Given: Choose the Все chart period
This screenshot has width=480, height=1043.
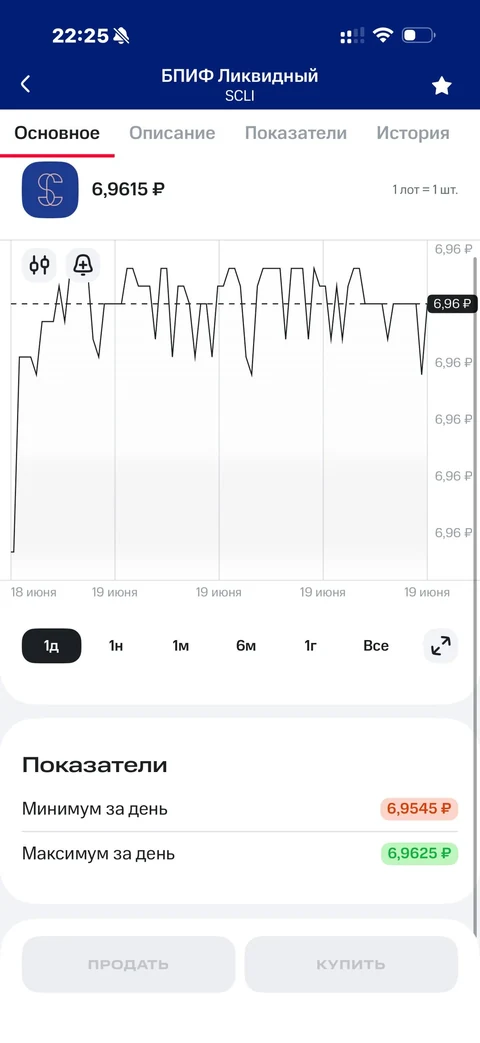Looking at the screenshot, I should coord(376,646).
